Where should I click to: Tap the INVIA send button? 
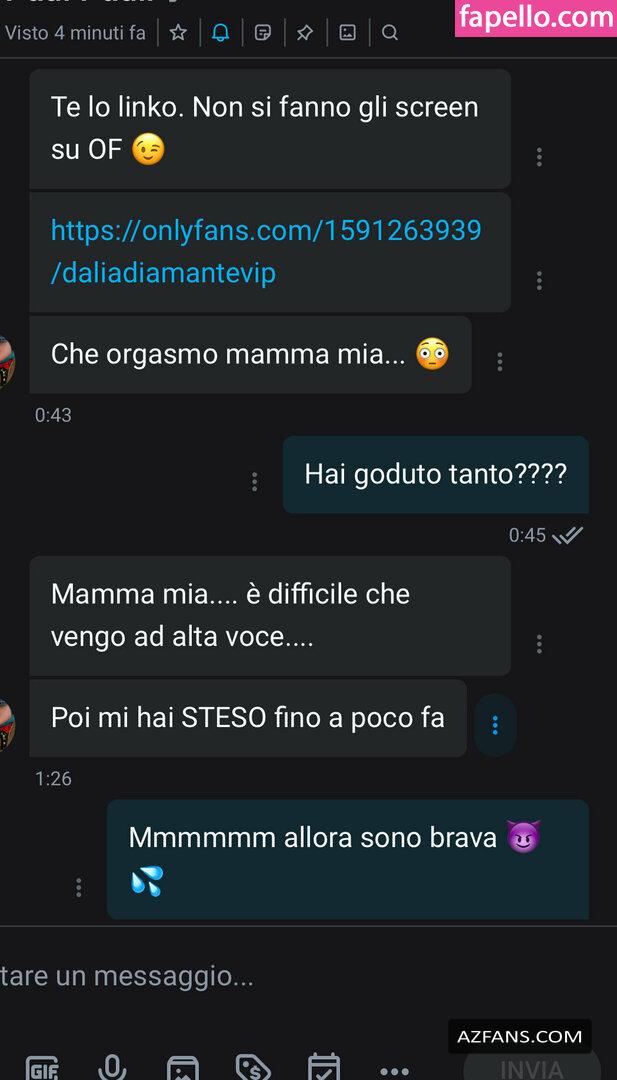click(531, 1068)
